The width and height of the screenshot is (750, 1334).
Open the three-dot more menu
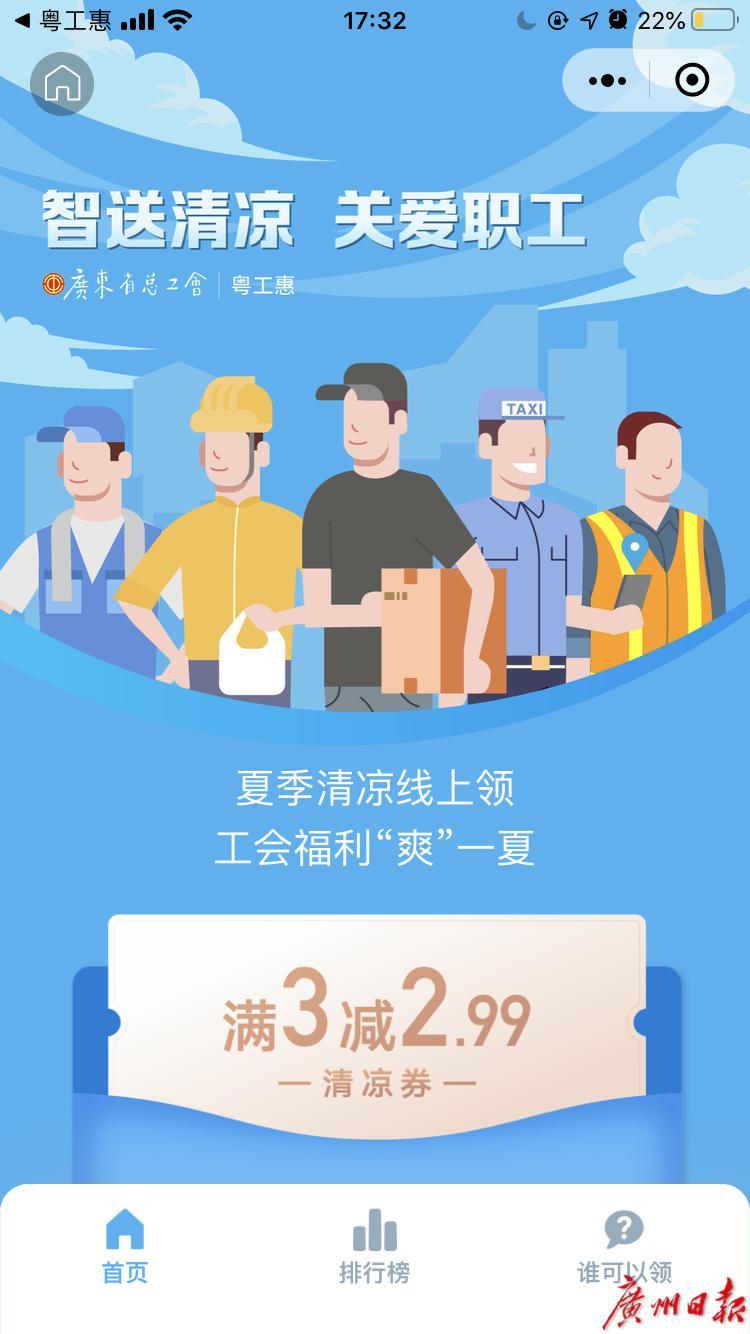tap(607, 80)
